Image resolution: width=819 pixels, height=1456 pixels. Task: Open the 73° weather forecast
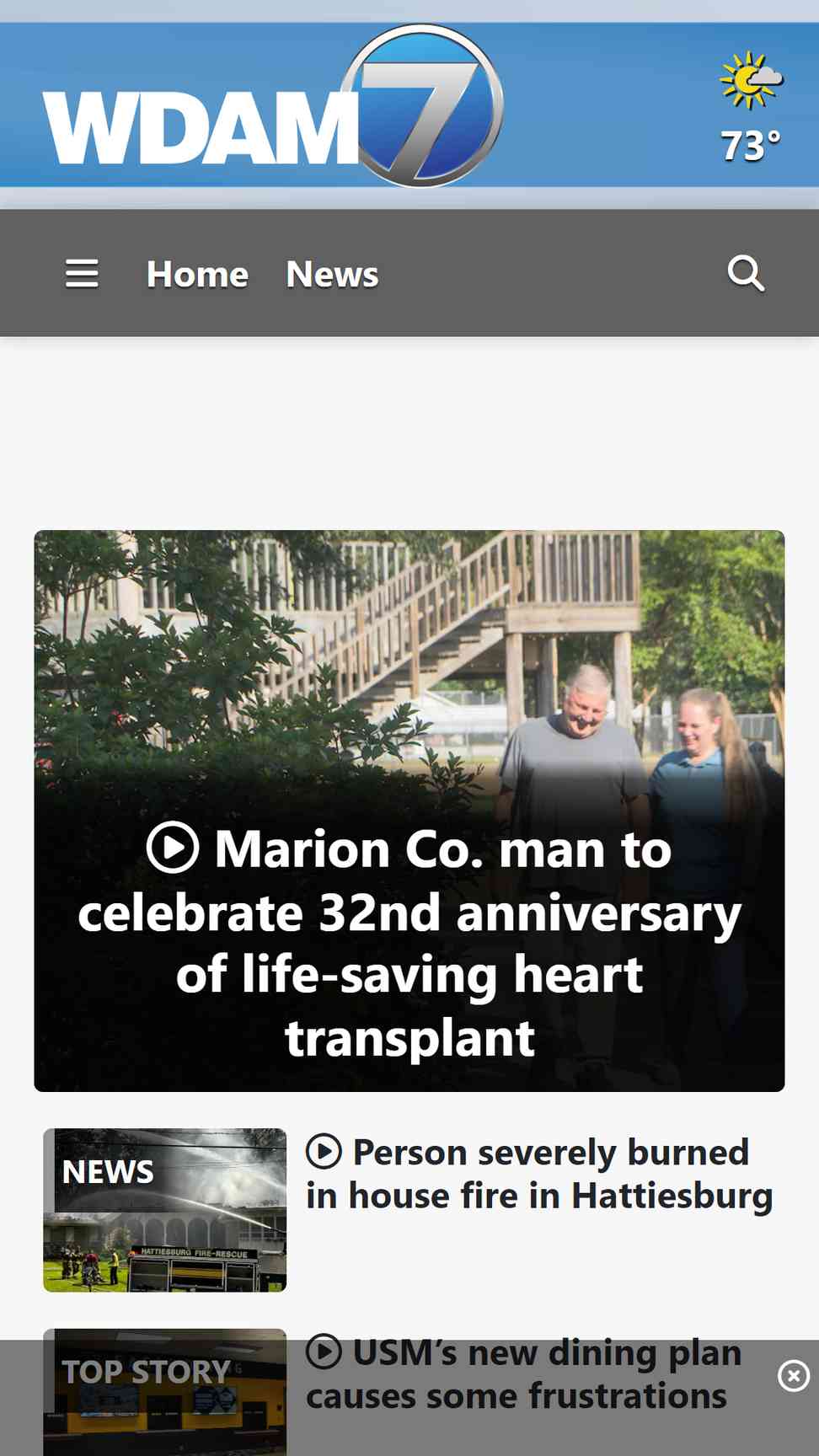coord(751,108)
